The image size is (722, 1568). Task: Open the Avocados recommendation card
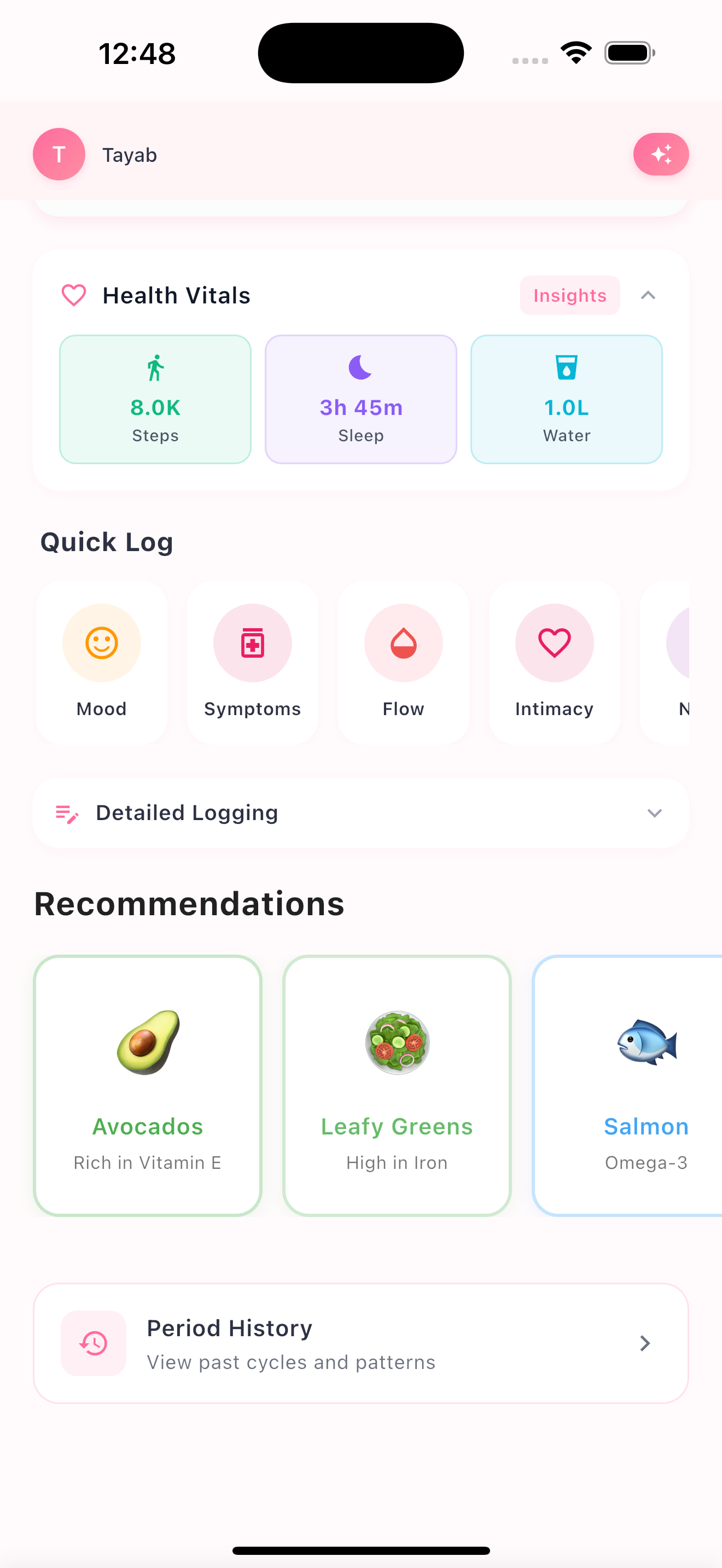coord(148,1085)
